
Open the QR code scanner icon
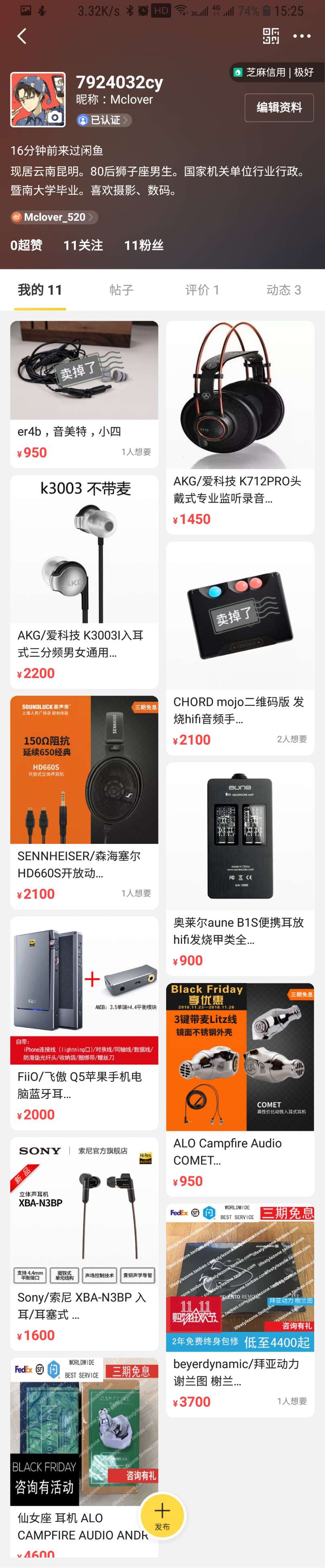pos(271,37)
